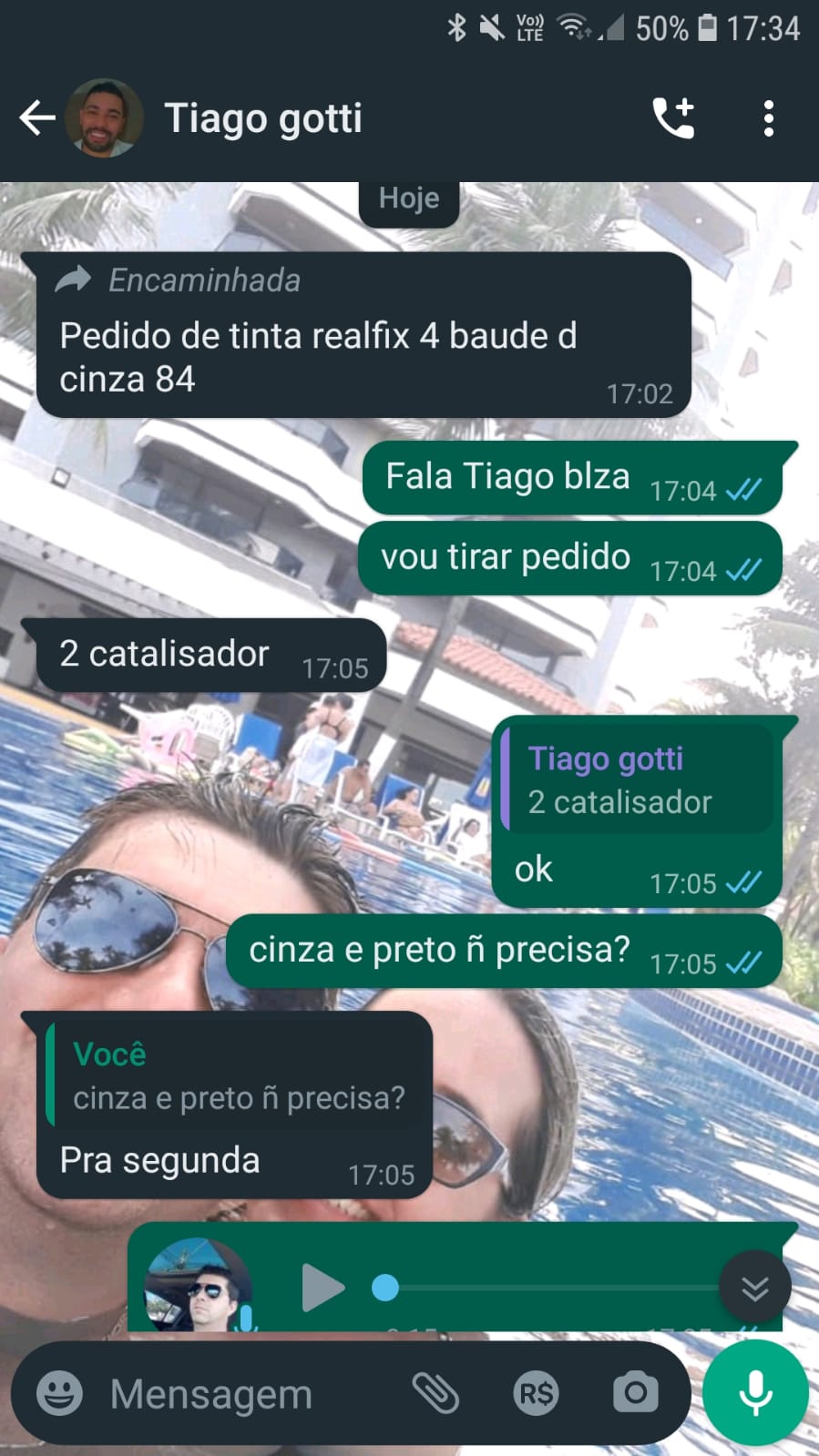Open Tiago gotti contact info

[x=263, y=118]
